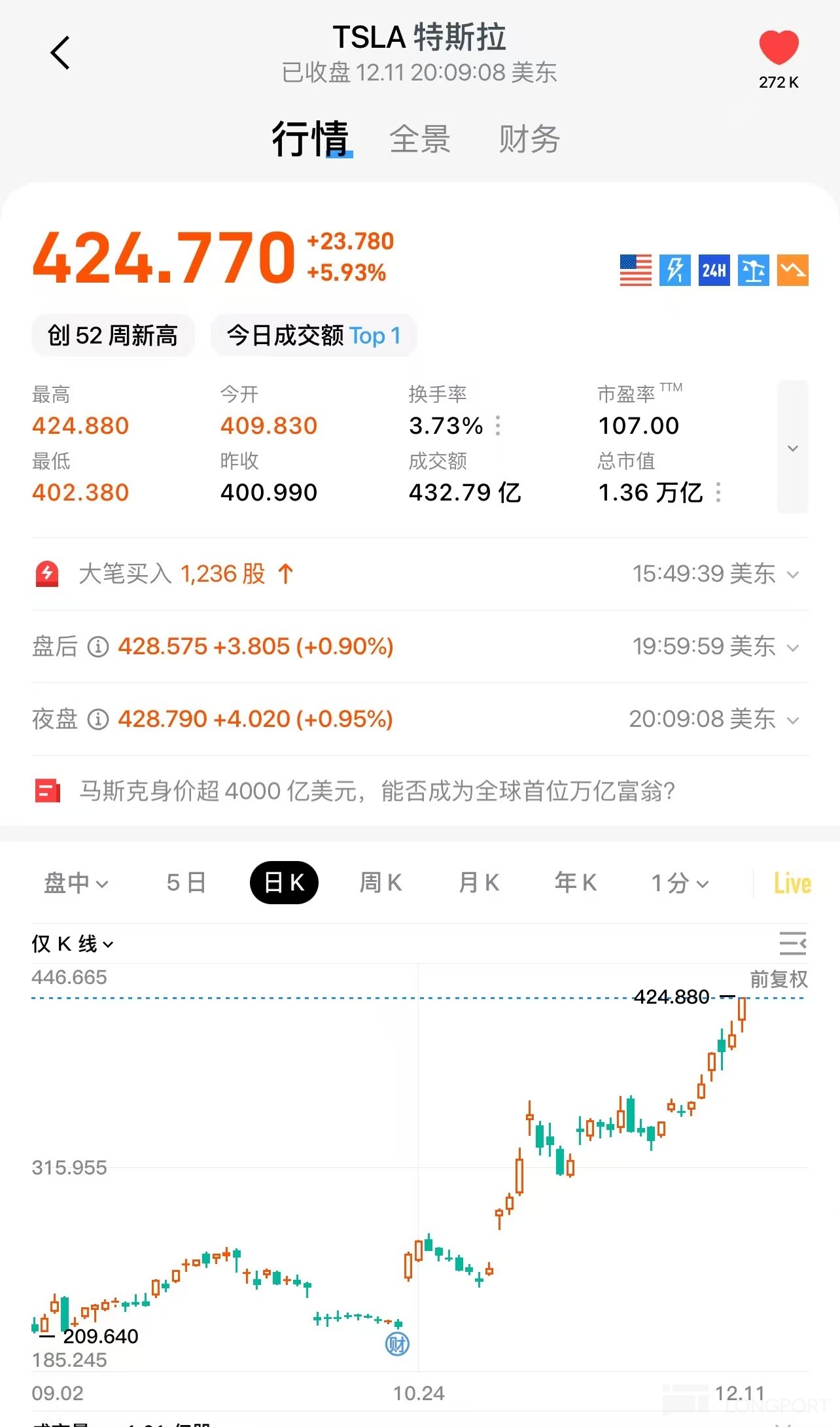Expand the 夜盘 overnight price row
The width and height of the screenshot is (840, 1427).
point(793,720)
